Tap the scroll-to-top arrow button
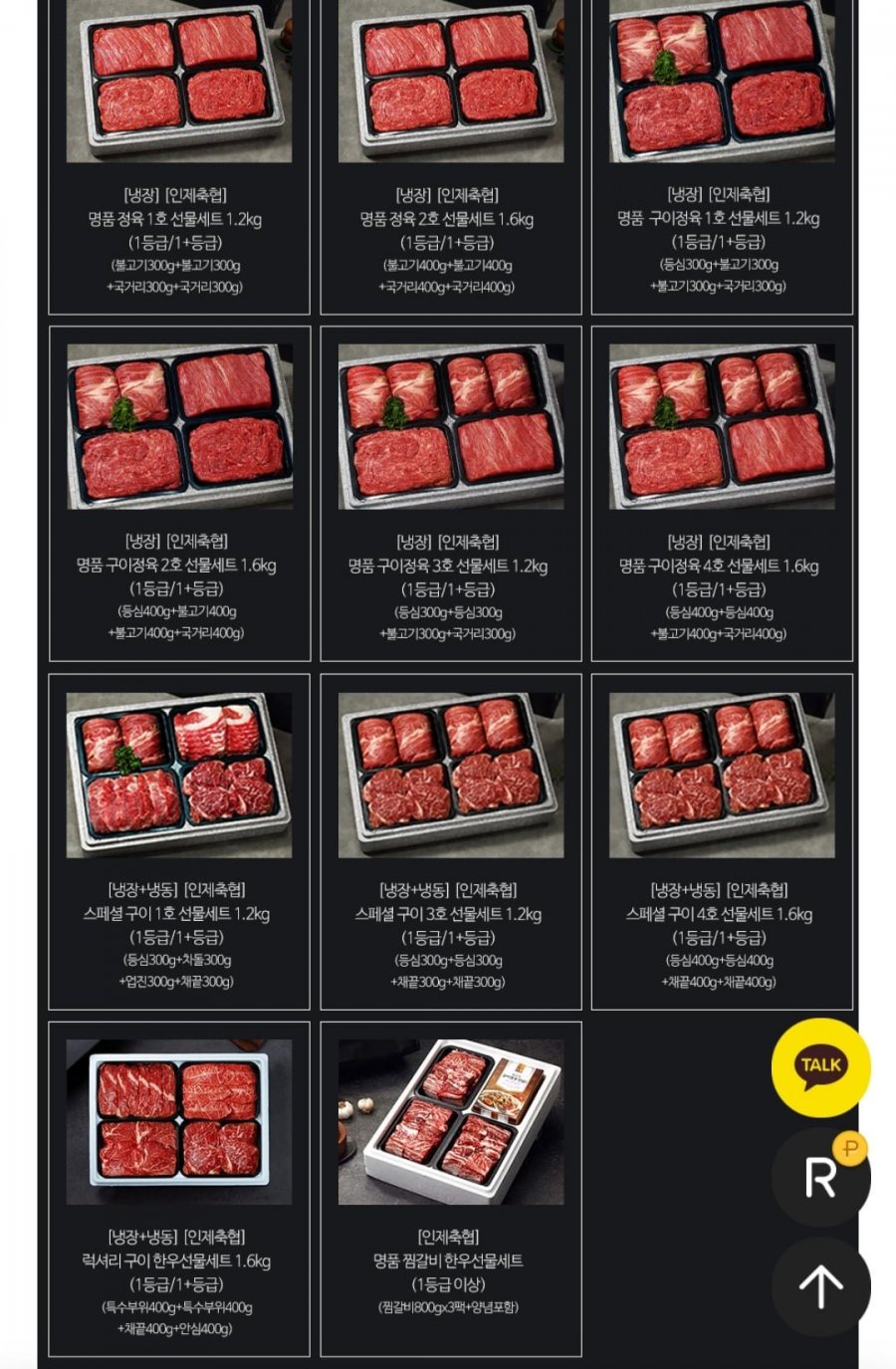The width and height of the screenshot is (896, 1369). [820, 1286]
